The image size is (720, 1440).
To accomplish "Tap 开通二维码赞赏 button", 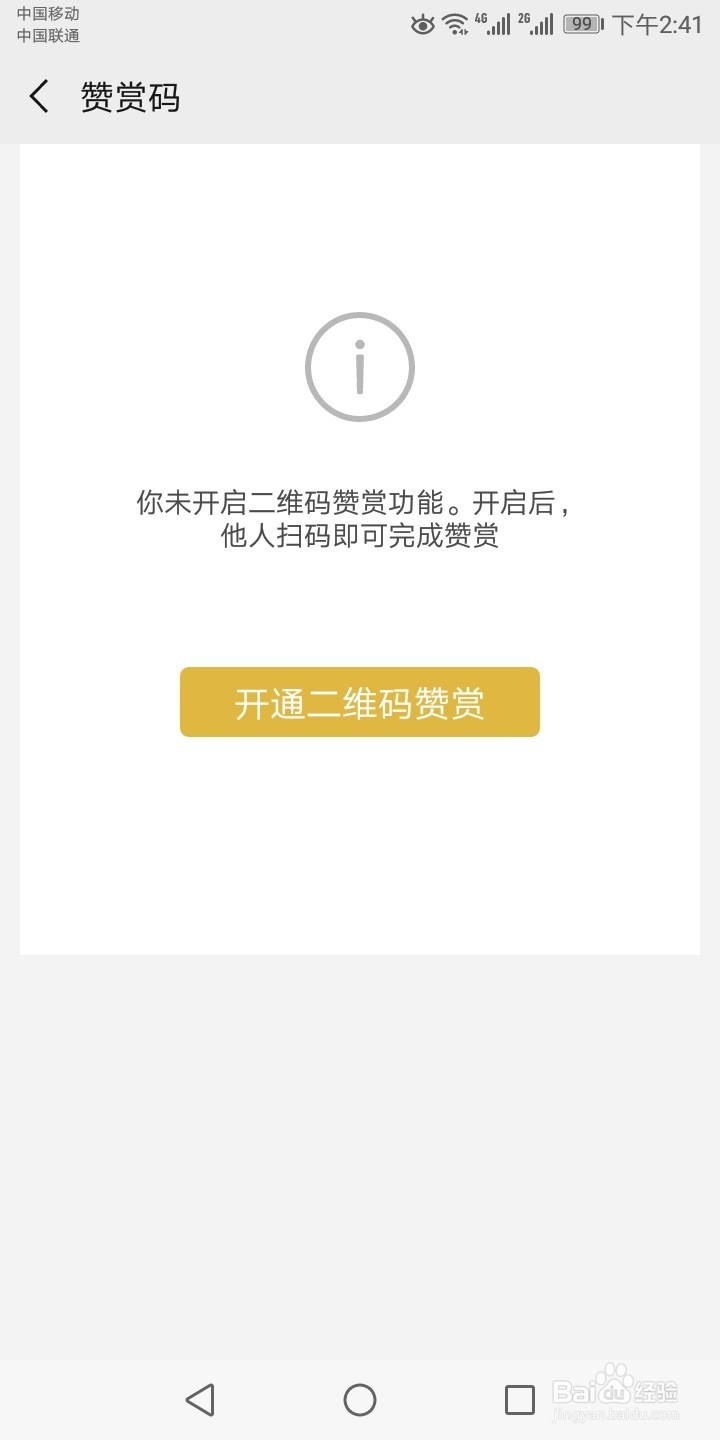I will [x=360, y=702].
